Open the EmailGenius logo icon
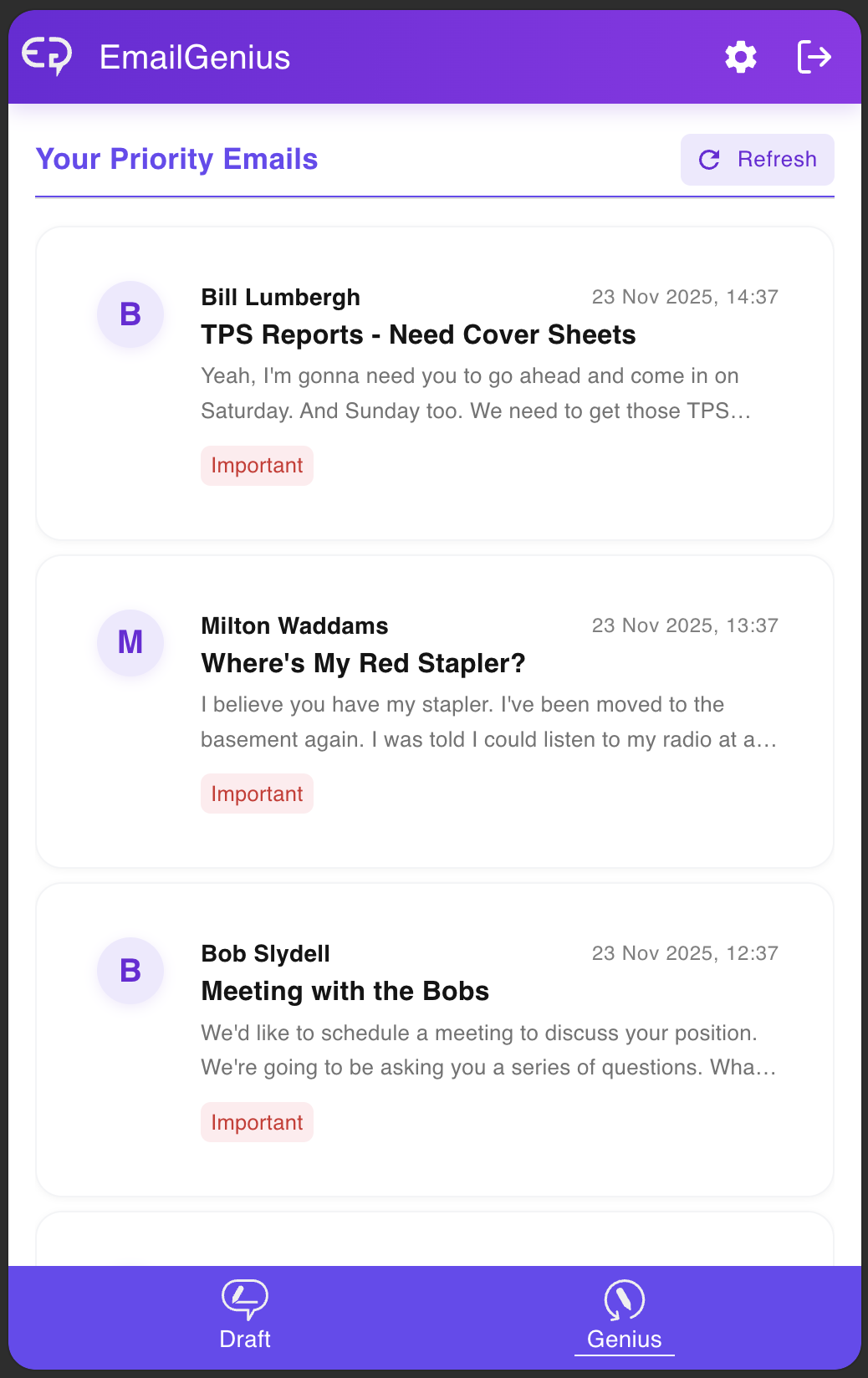Viewport: 868px width, 1378px height. (x=50, y=57)
